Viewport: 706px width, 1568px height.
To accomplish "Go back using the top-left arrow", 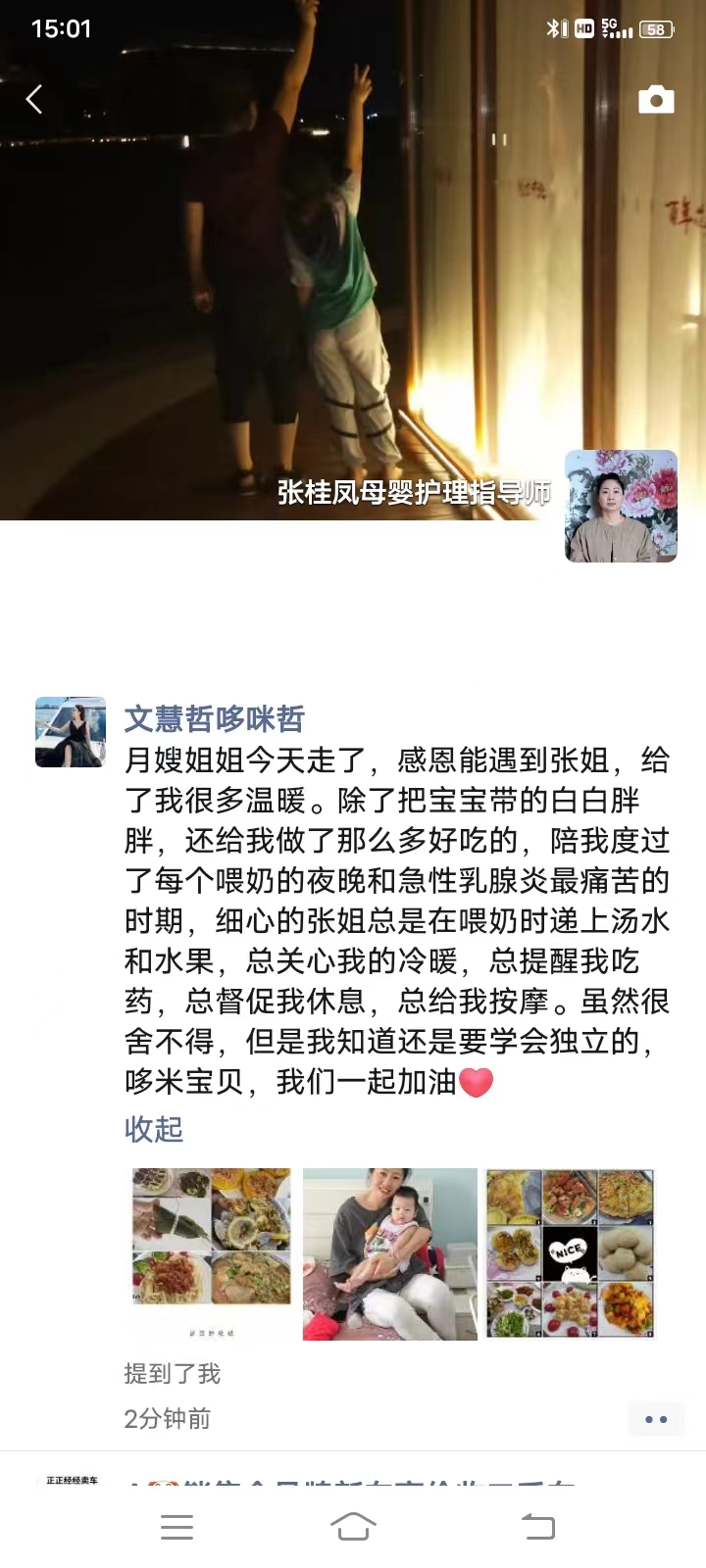I will pos(34,99).
